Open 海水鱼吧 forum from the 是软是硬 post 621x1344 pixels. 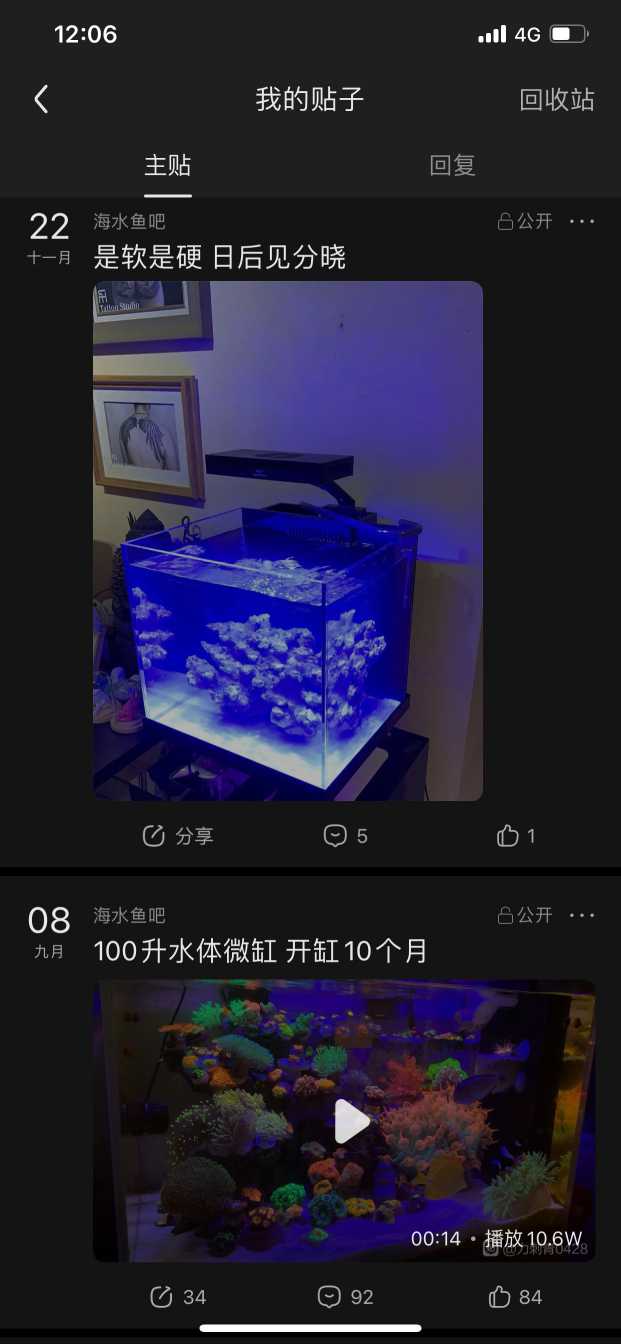tap(130, 221)
